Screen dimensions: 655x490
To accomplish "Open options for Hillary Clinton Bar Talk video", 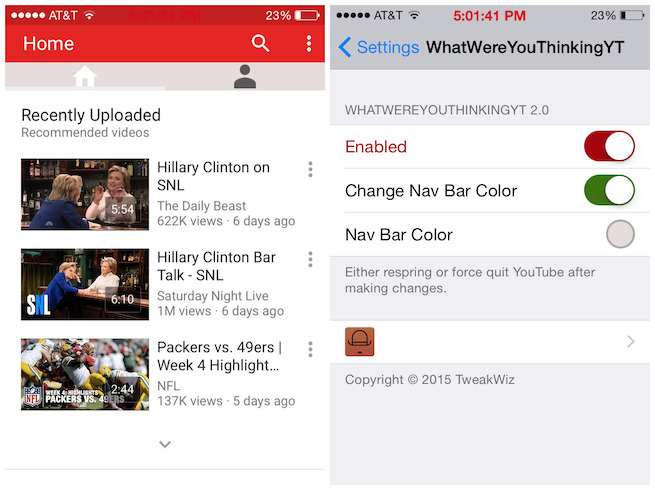I will click(311, 259).
